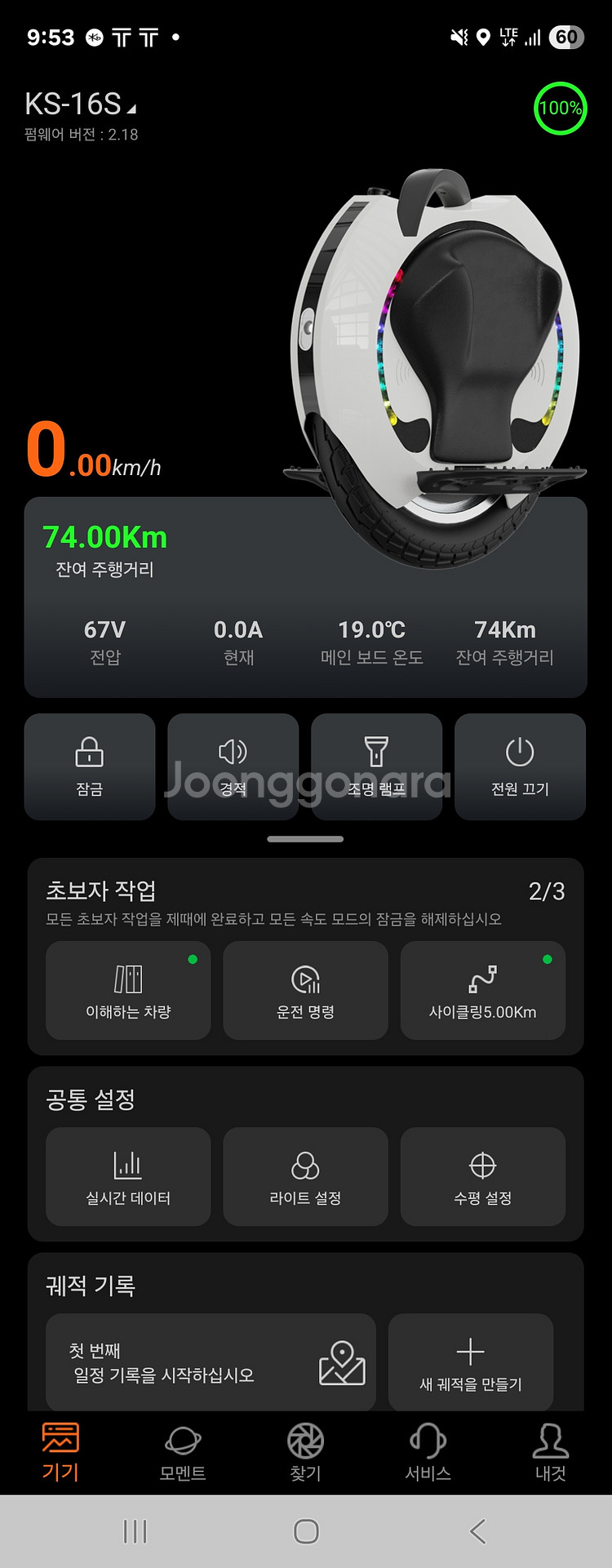Create a new track via 새 궤적을 만들기
This screenshot has height=1568, width=612.
[x=470, y=1361]
